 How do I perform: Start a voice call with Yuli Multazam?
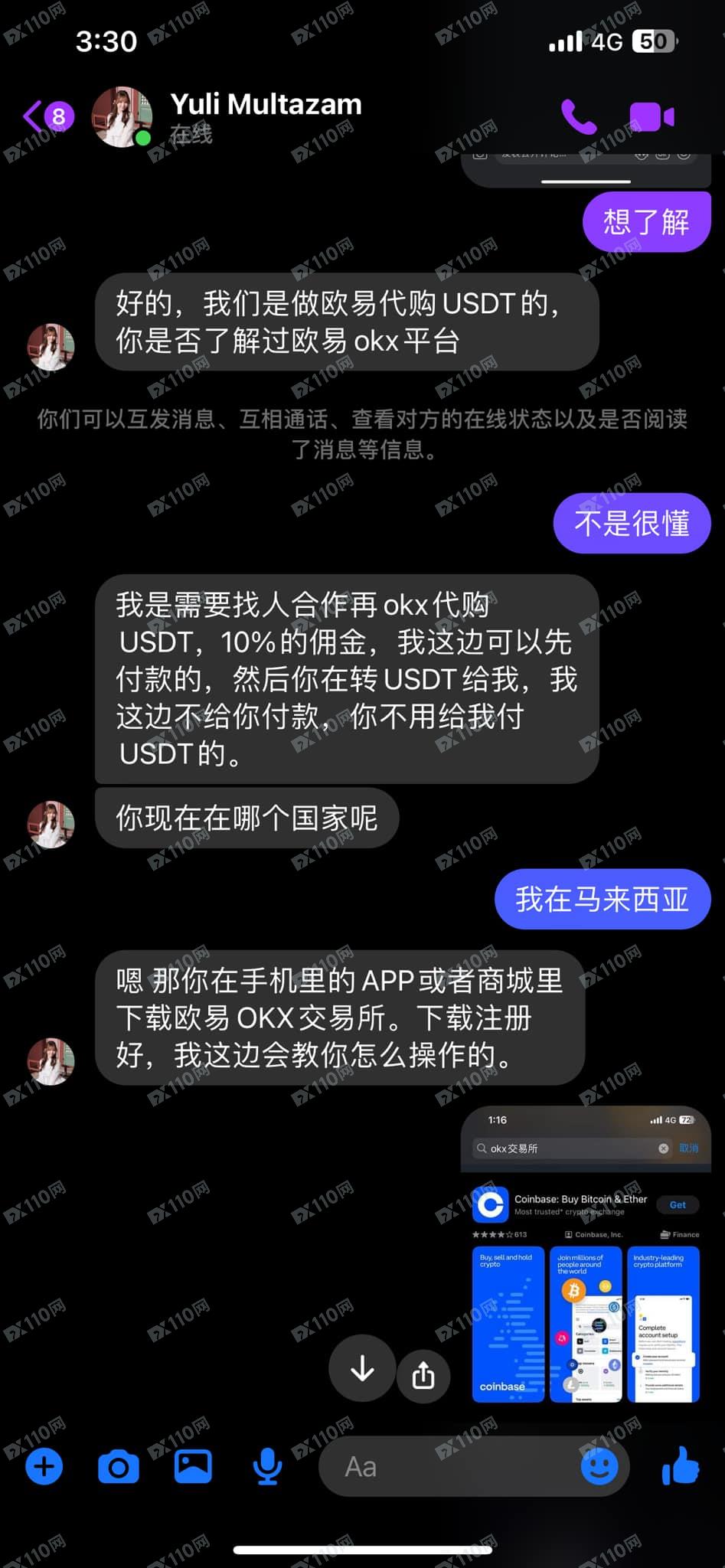tap(579, 116)
